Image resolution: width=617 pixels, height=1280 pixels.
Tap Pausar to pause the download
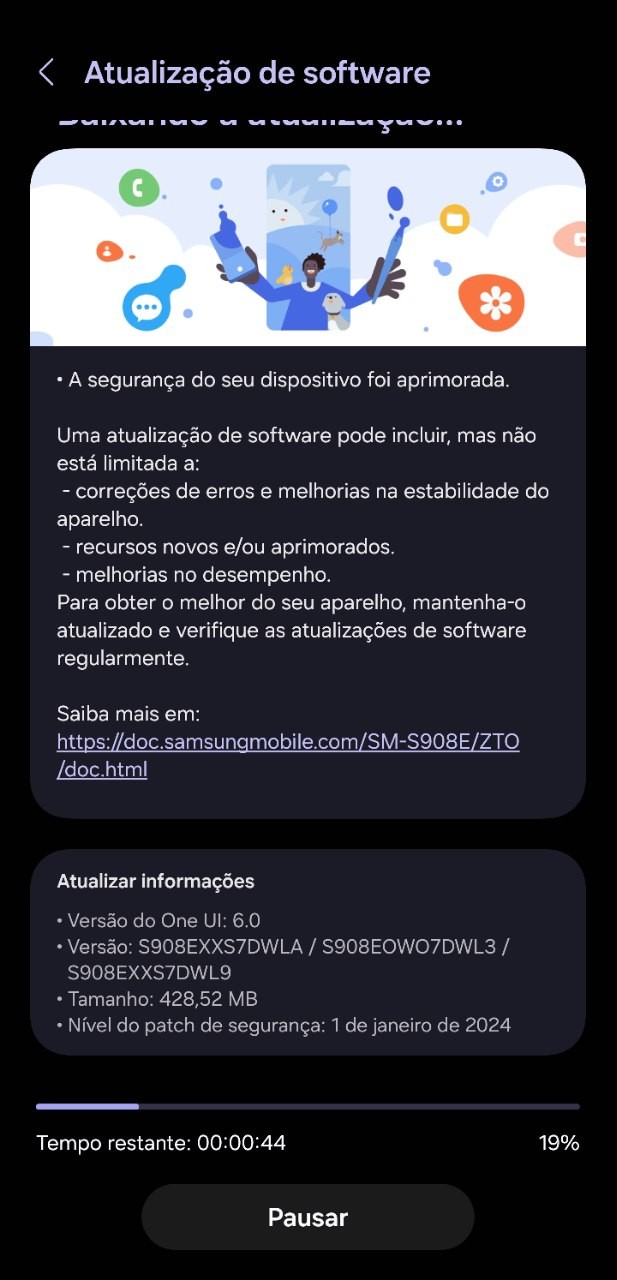tap(307, 1217)
